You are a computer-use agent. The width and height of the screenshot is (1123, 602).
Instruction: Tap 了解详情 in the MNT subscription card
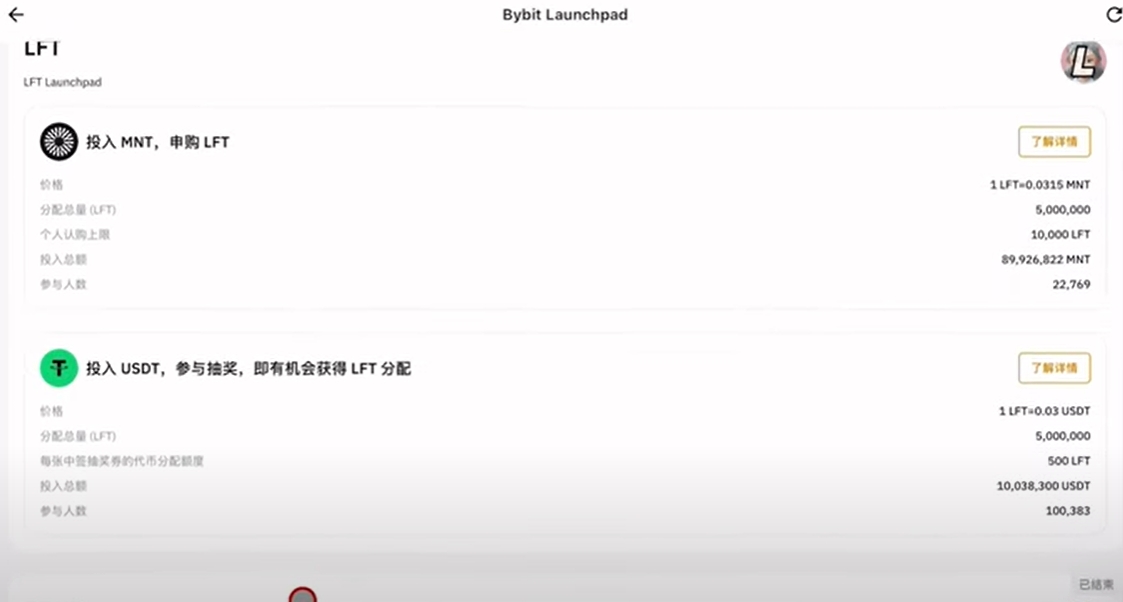click(1054, 142)
